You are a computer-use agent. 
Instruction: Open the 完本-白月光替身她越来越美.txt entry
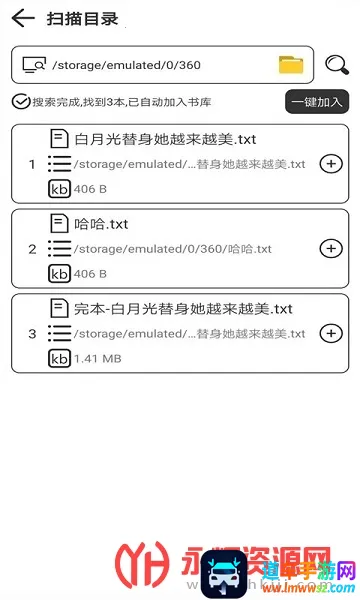point(180,333)
